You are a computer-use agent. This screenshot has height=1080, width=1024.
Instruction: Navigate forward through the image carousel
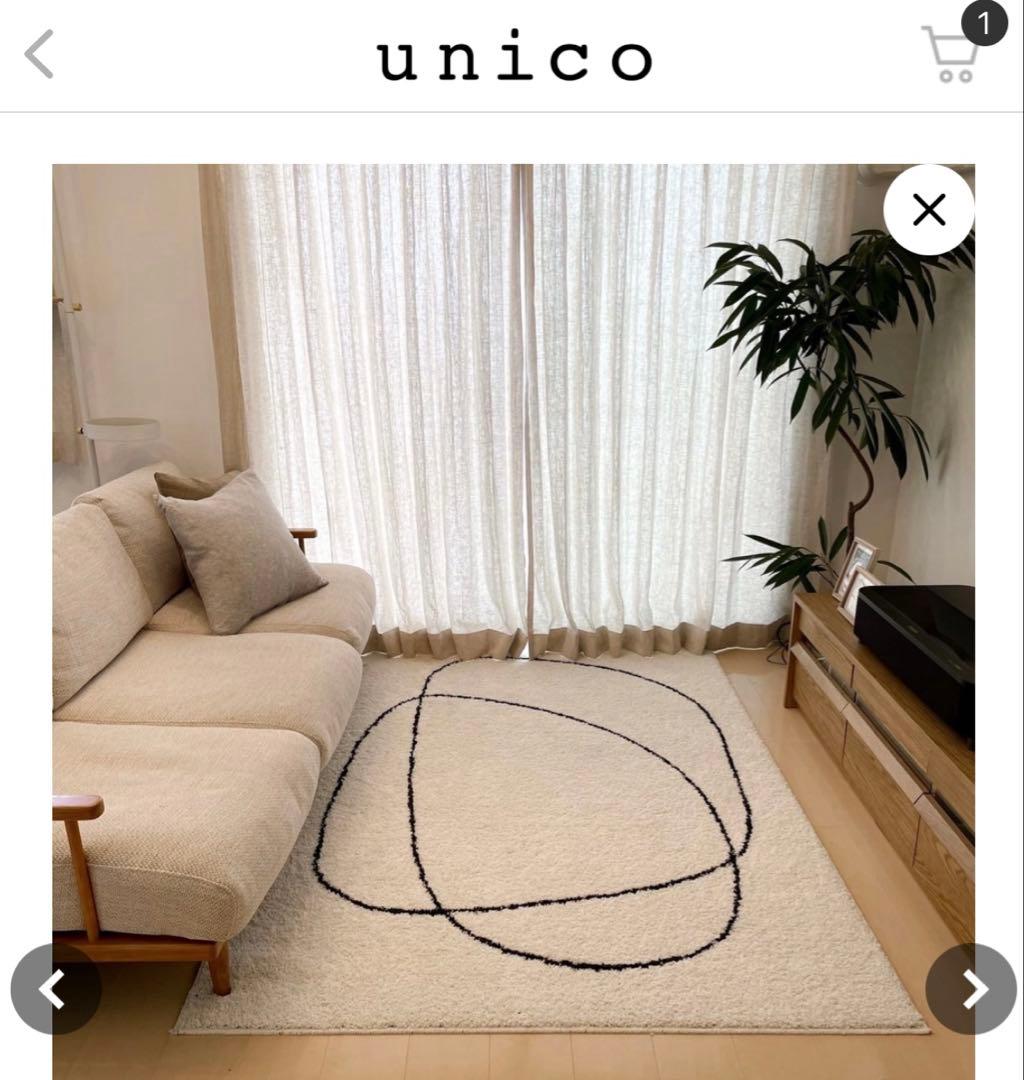tap(969, 989)
